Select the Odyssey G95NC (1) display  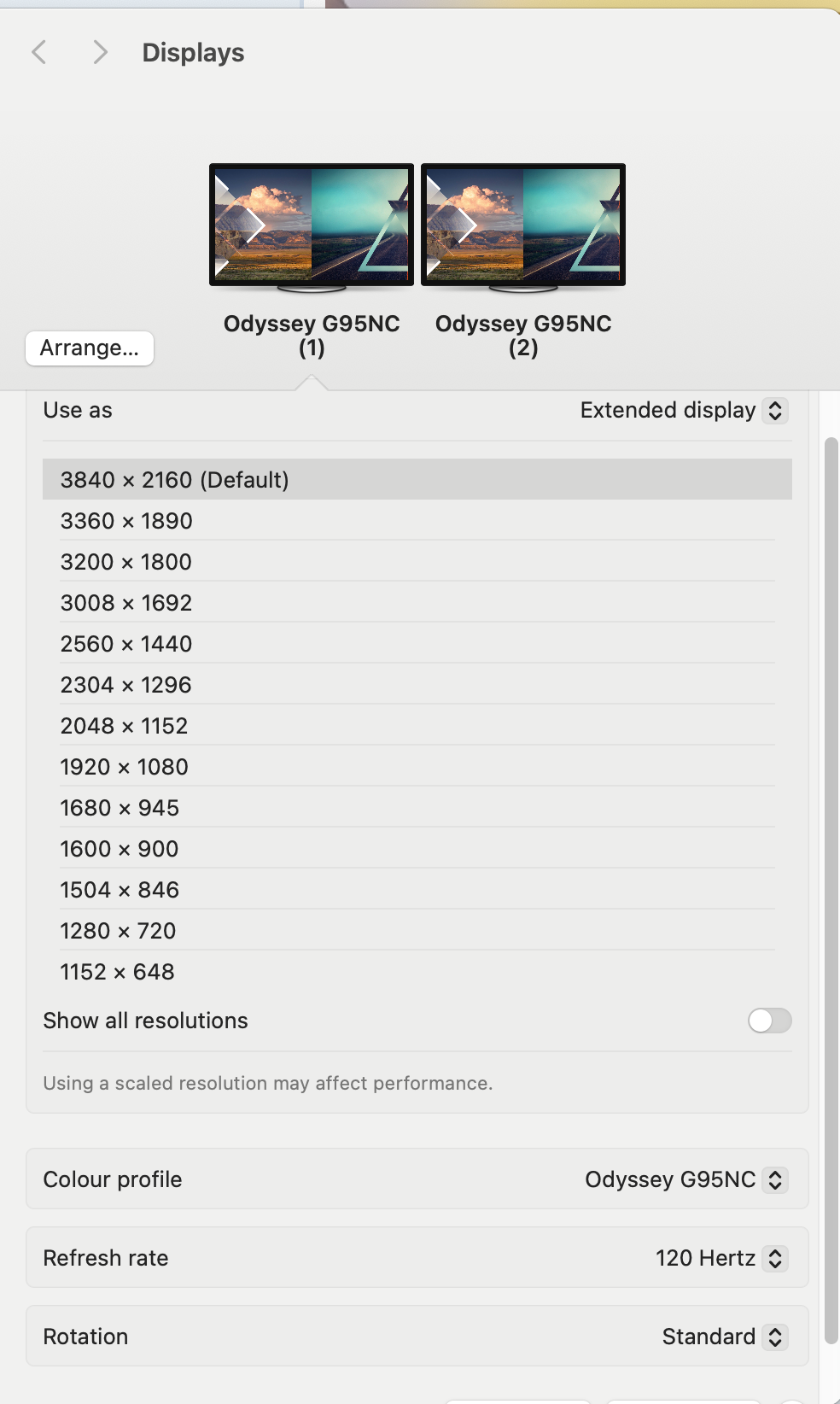click(312, 226)
